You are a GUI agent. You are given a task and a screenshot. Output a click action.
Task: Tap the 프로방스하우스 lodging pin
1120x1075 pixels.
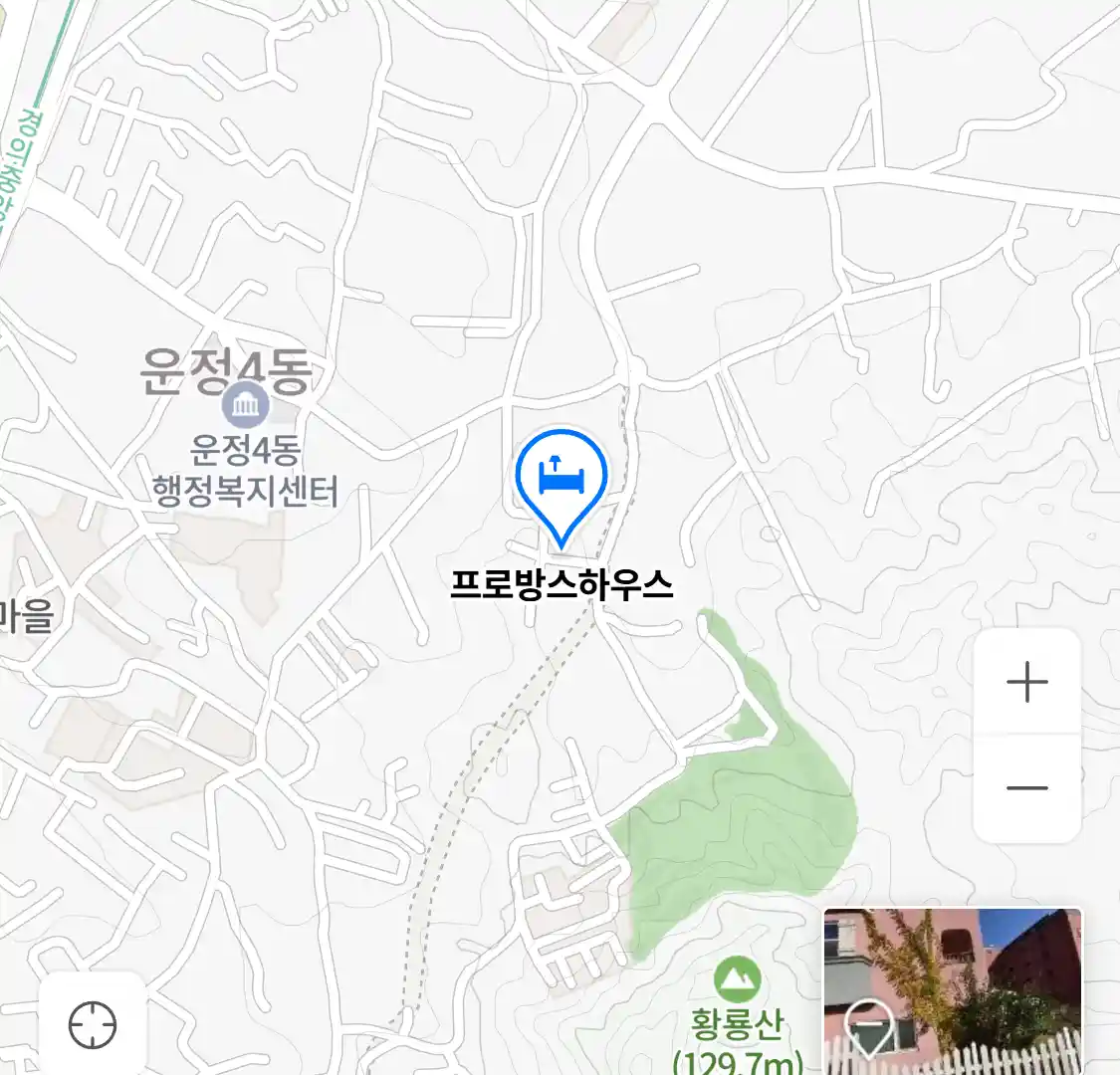(x=560, y=480)
